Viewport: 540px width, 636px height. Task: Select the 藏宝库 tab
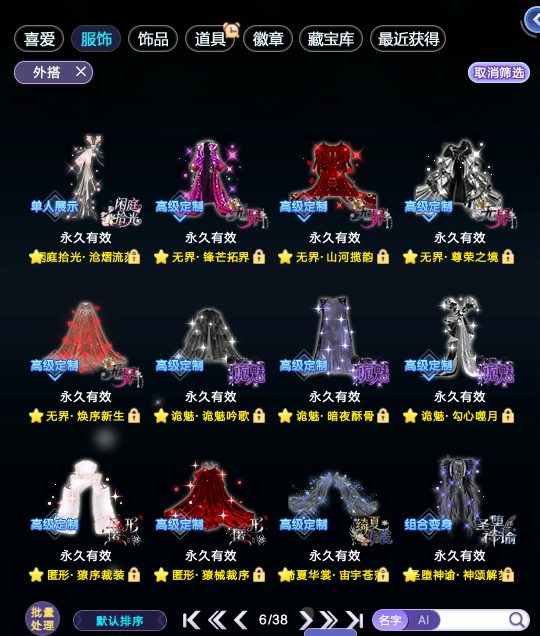331,39
